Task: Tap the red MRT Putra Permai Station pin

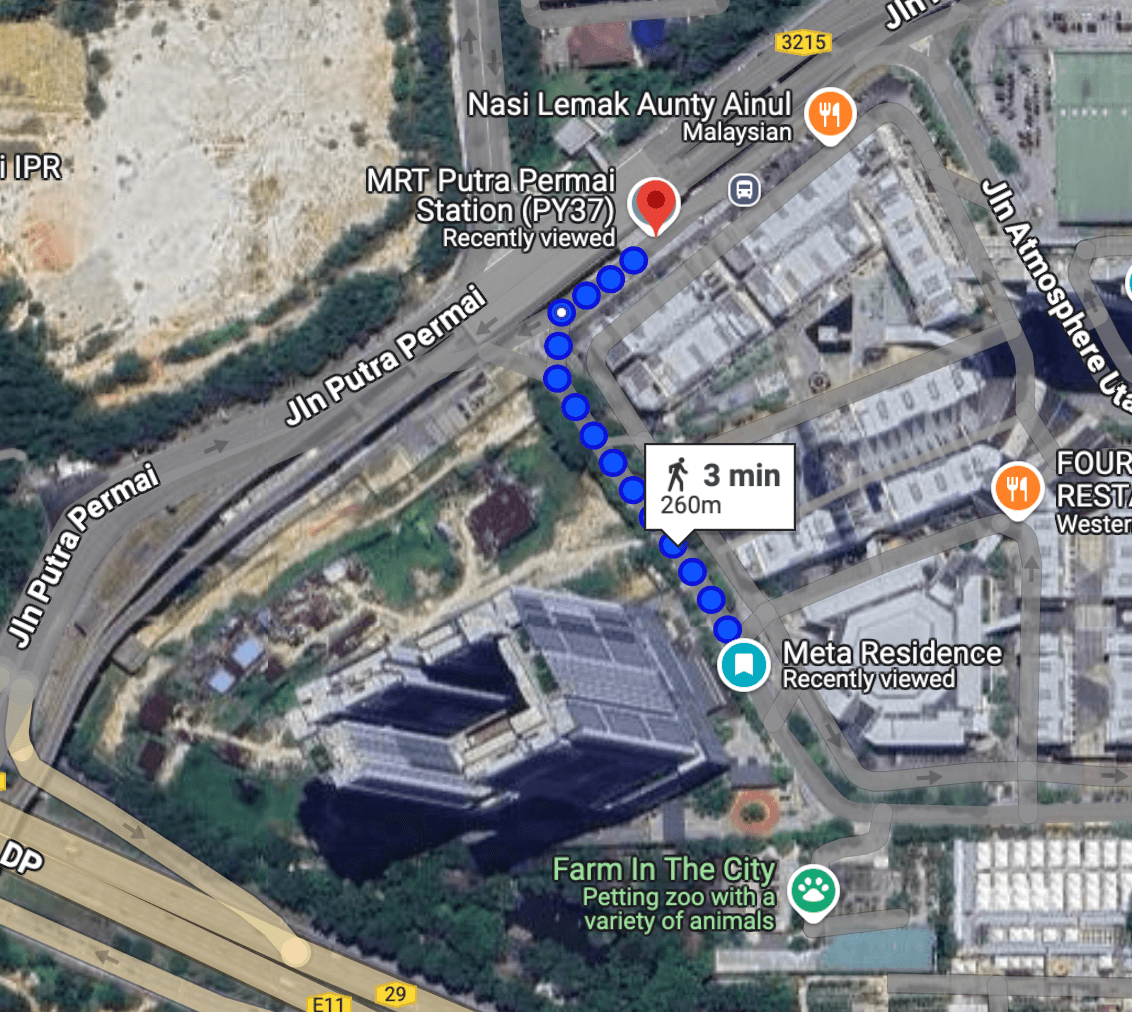Action: click(x=655, y=203)
